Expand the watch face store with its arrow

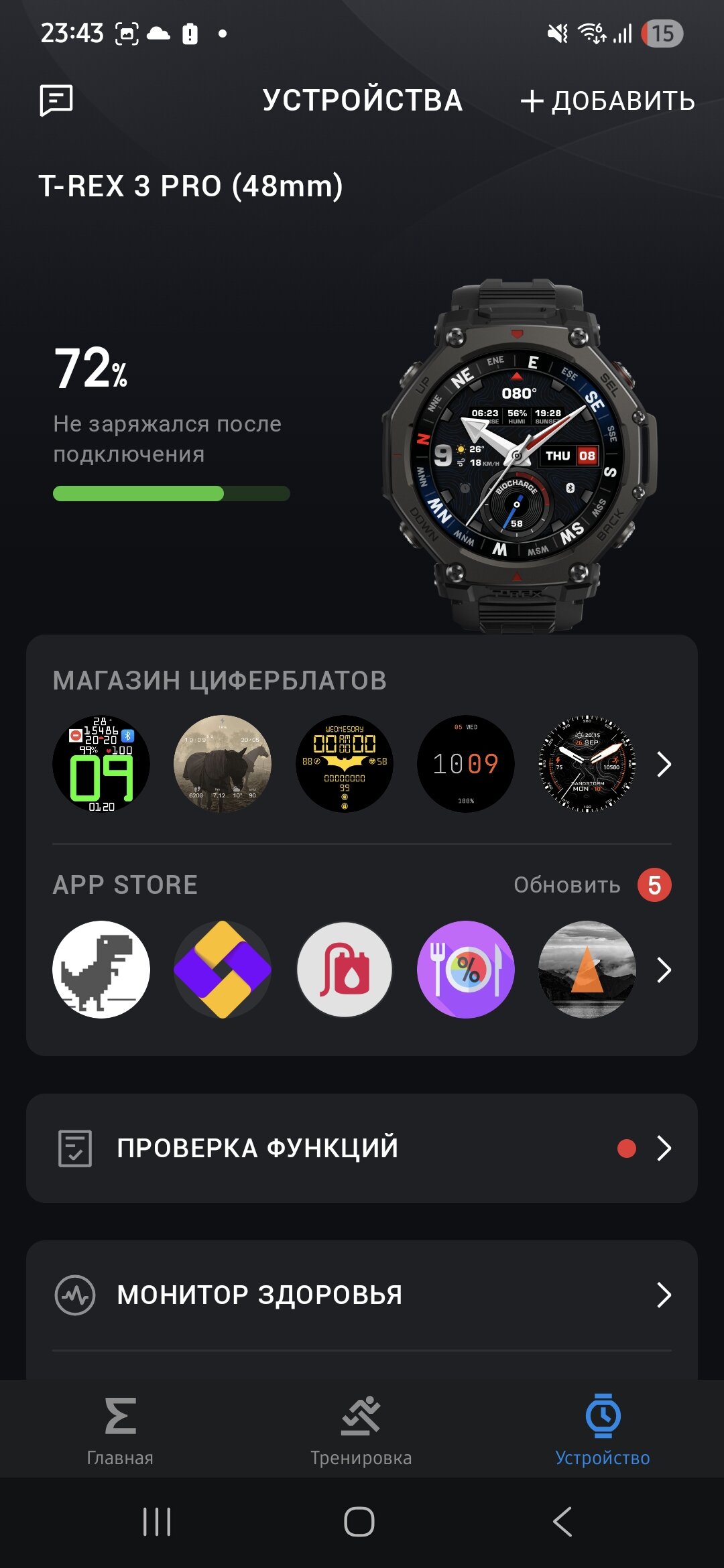[664, 764]
